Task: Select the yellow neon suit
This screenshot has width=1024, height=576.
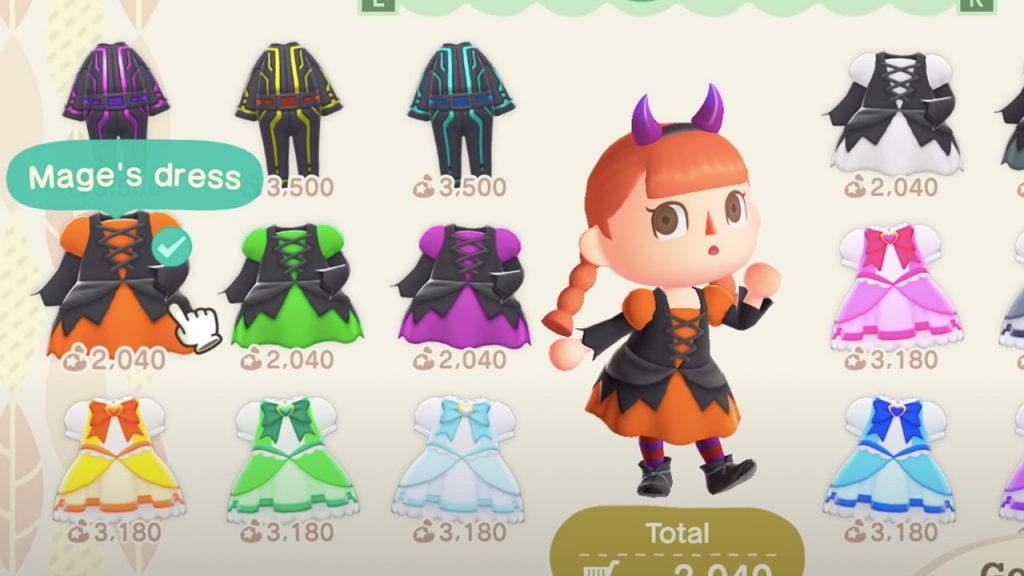Action: [x=288, y=112]
